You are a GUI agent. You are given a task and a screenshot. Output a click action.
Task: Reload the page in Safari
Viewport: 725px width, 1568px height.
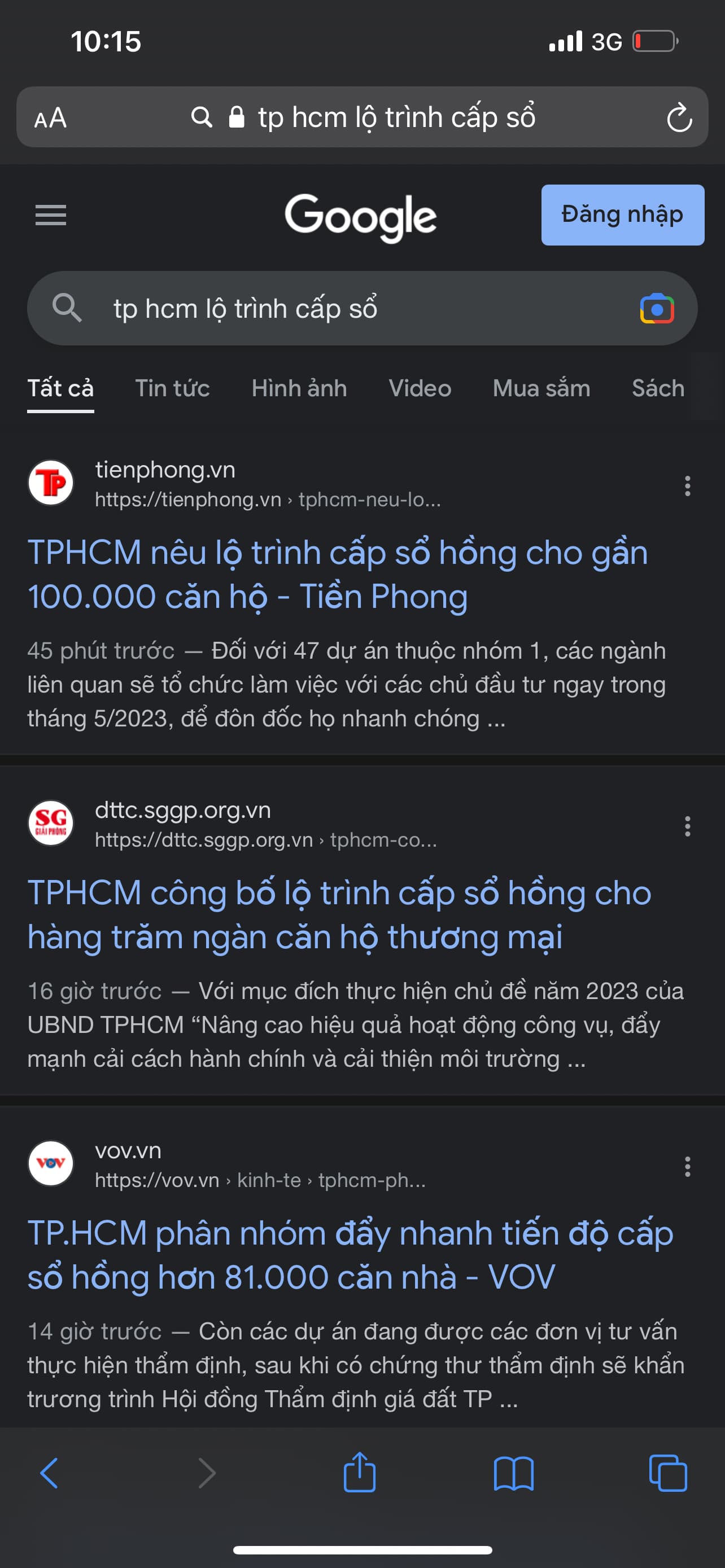(679, 117)
